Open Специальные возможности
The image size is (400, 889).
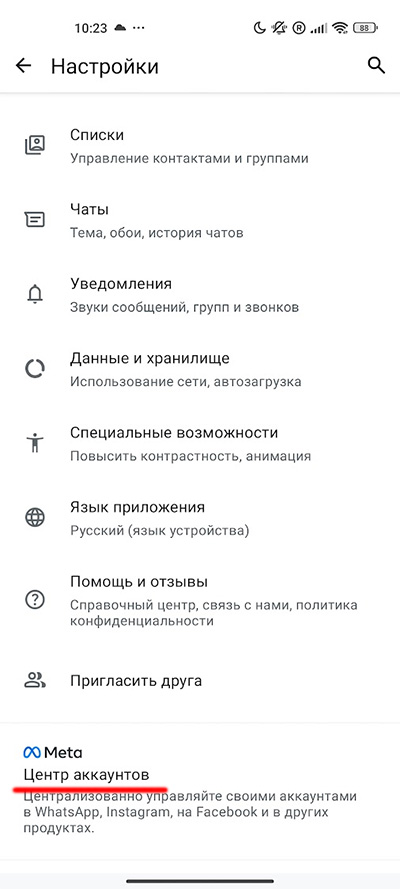[x=200, y=443]
